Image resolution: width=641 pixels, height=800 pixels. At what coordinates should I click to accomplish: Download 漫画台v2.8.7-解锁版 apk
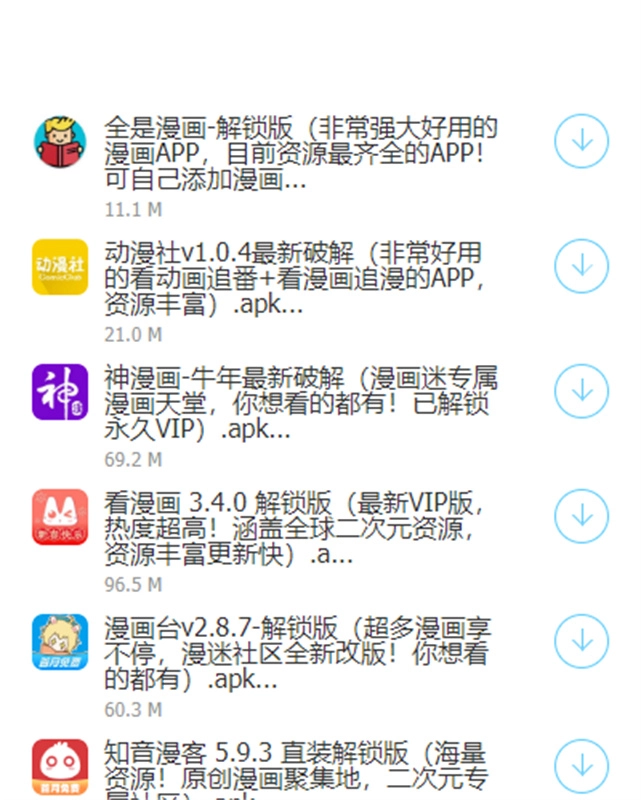pyautogui.click(x=581, y=641)
